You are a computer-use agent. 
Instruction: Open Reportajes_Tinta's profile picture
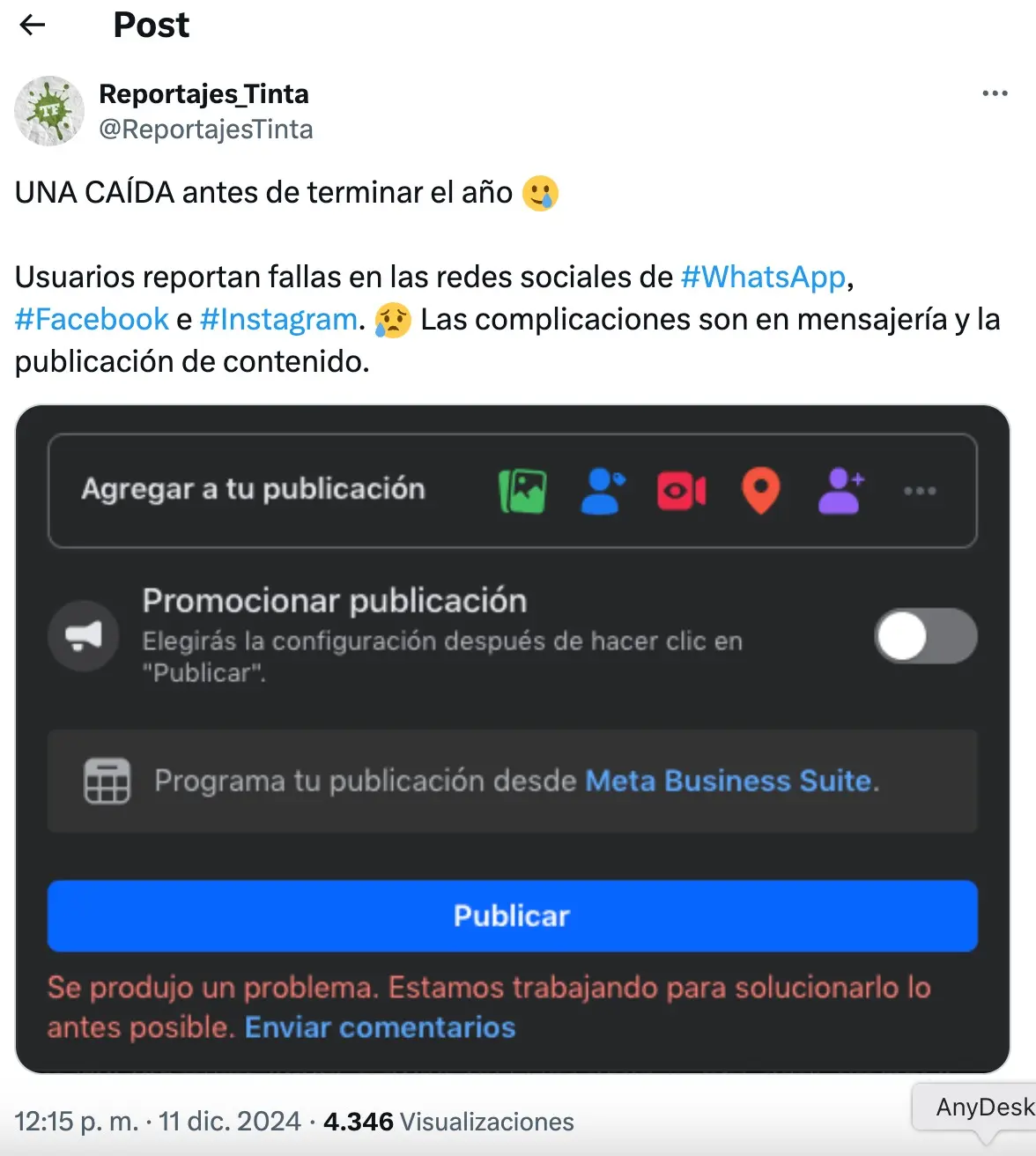pos(49,111)
